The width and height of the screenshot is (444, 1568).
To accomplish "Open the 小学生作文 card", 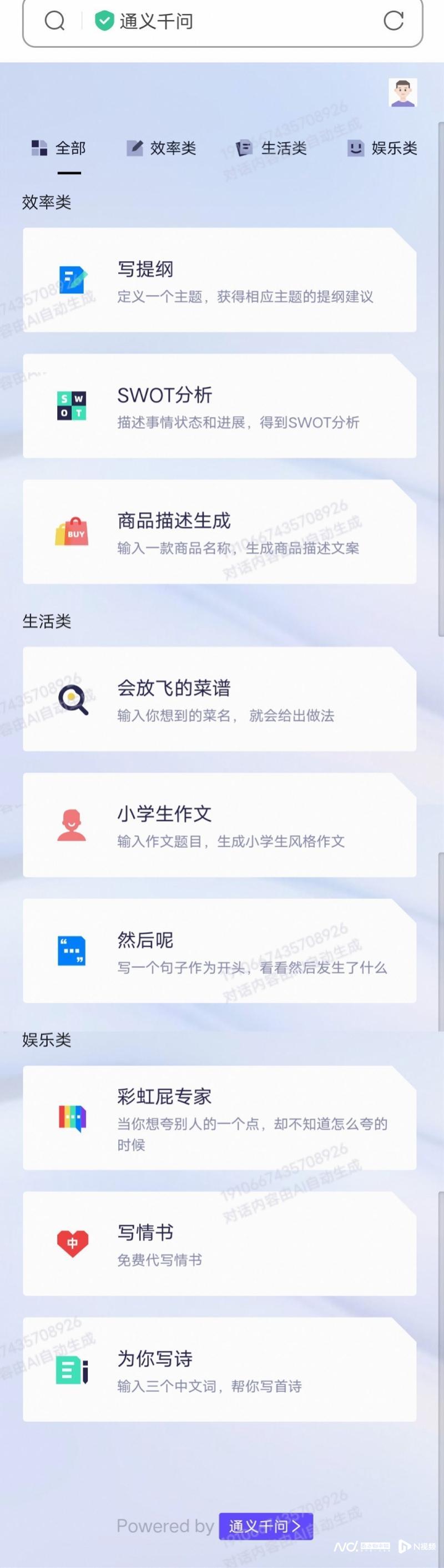I will [x=219, y=826].
